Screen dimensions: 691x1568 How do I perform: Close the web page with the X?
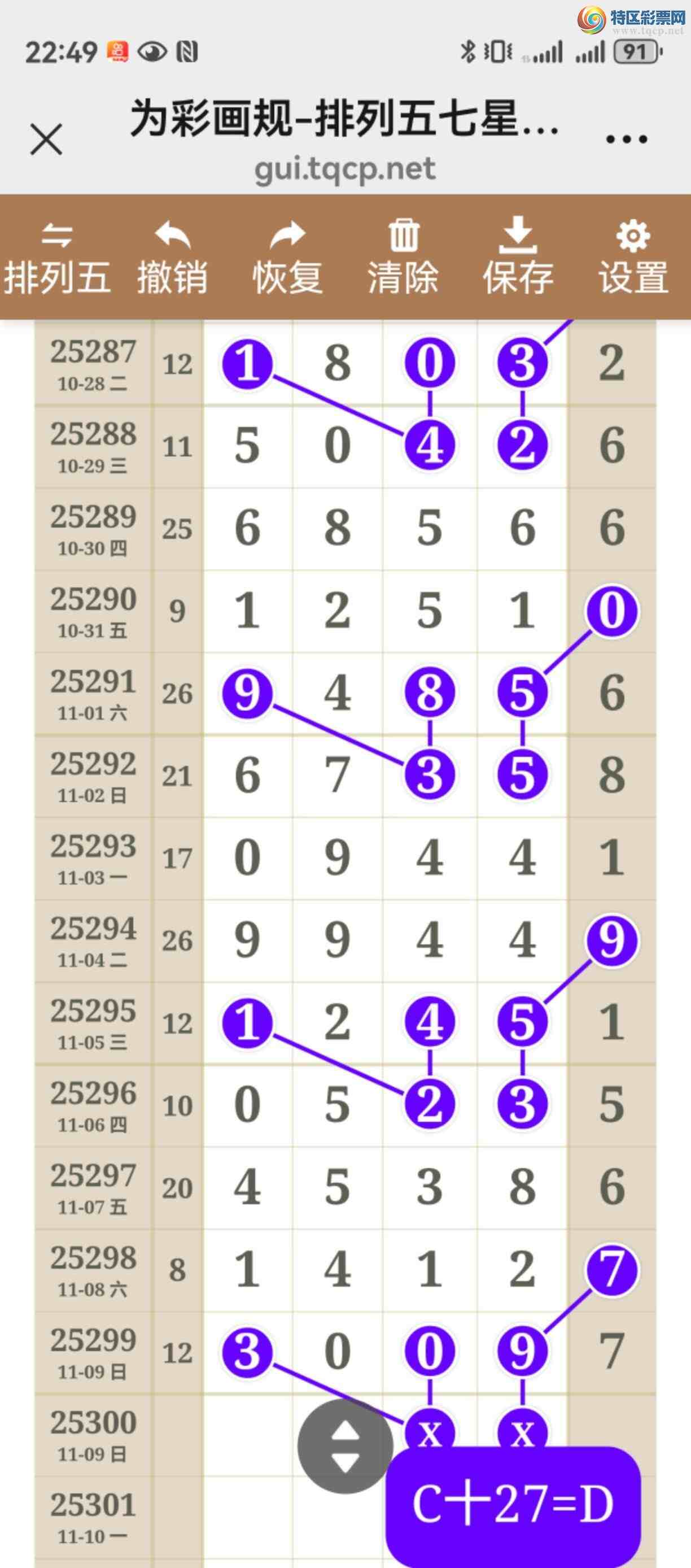[x=46, y=140]
